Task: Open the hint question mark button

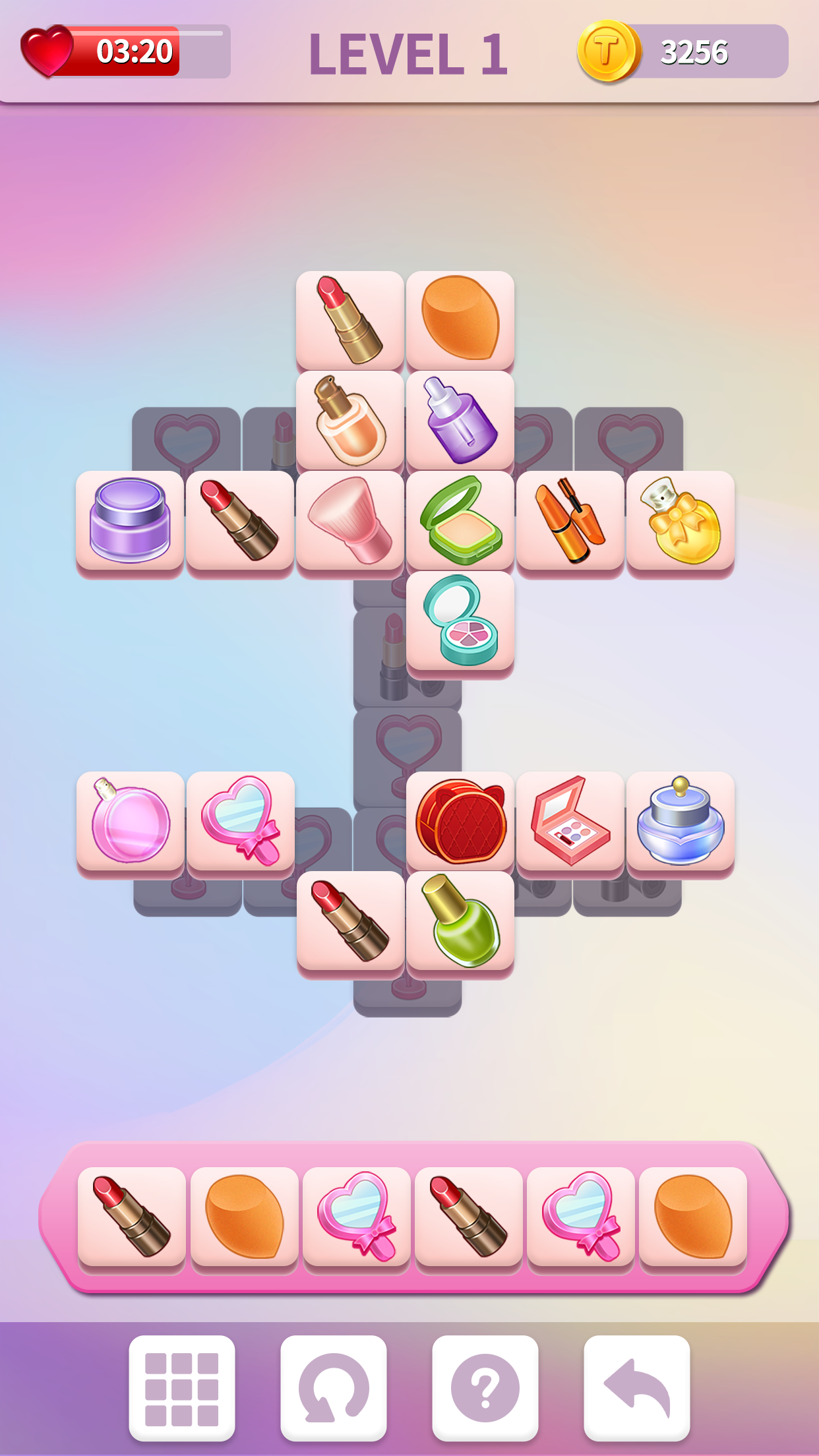Action: [485, 1386]
